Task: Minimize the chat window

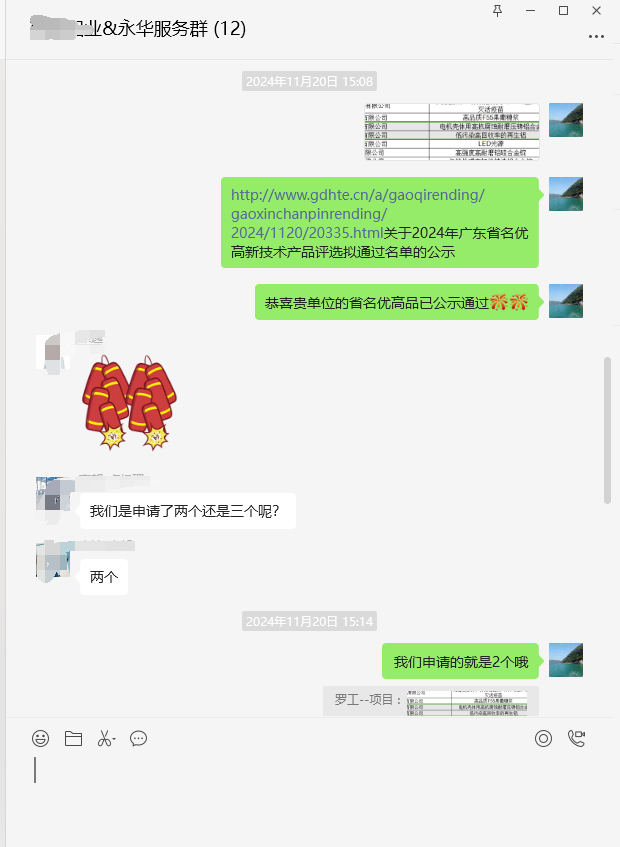Action: 530,10
